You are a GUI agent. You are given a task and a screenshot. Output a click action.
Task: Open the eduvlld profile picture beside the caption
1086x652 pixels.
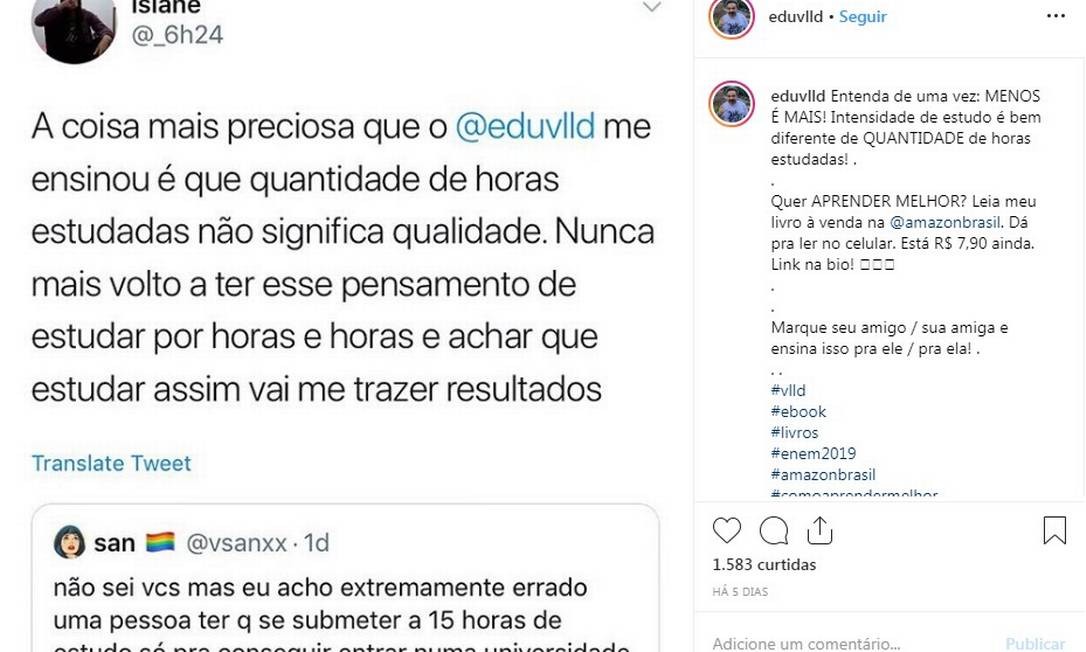coord(731,105)
